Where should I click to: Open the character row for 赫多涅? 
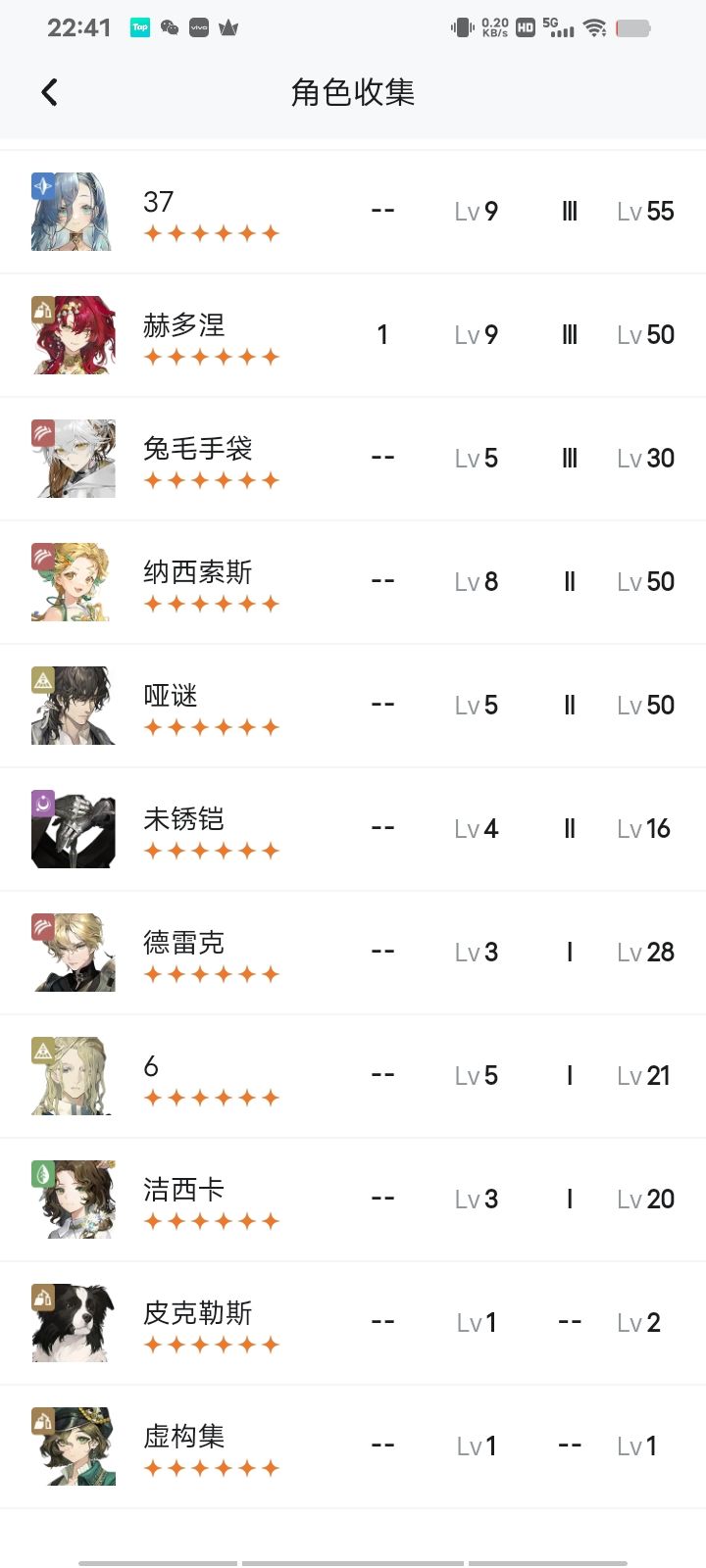(353, 335)
